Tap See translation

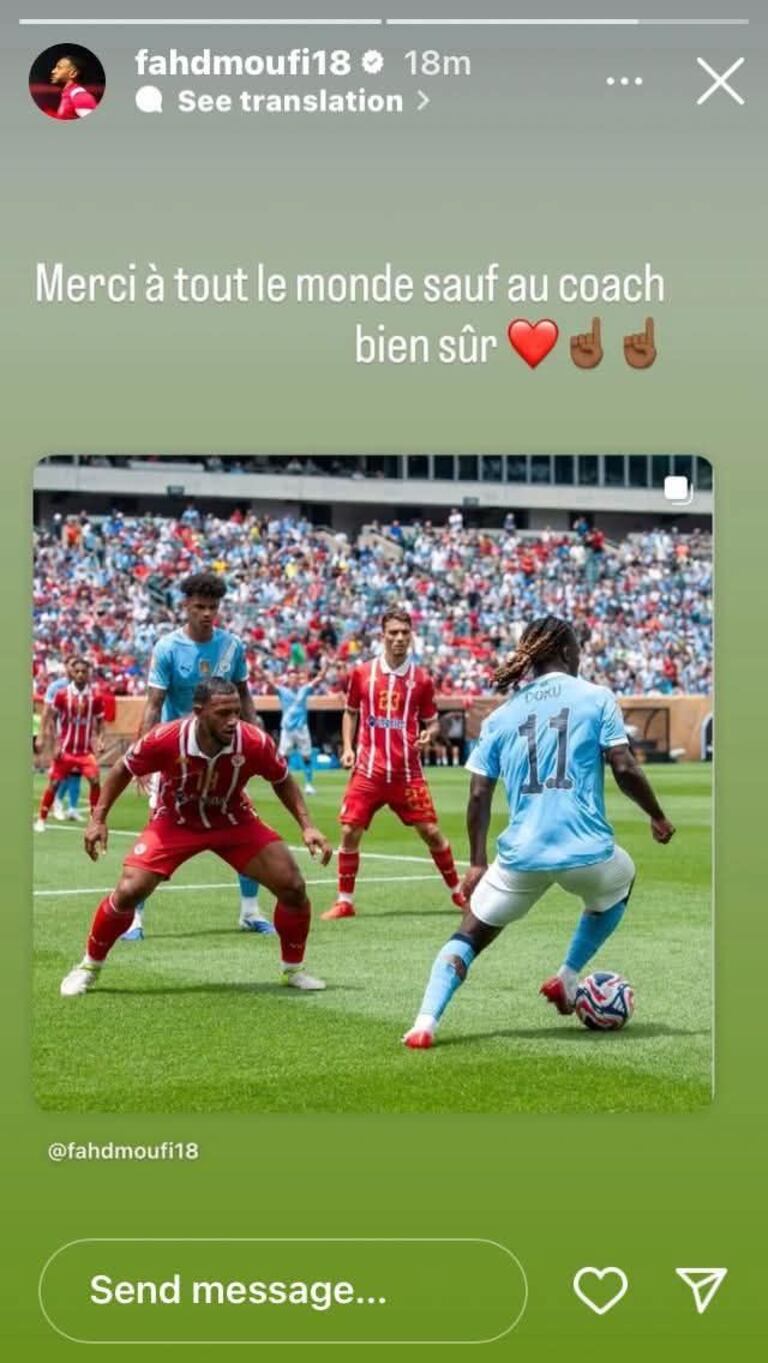point(290,101)
